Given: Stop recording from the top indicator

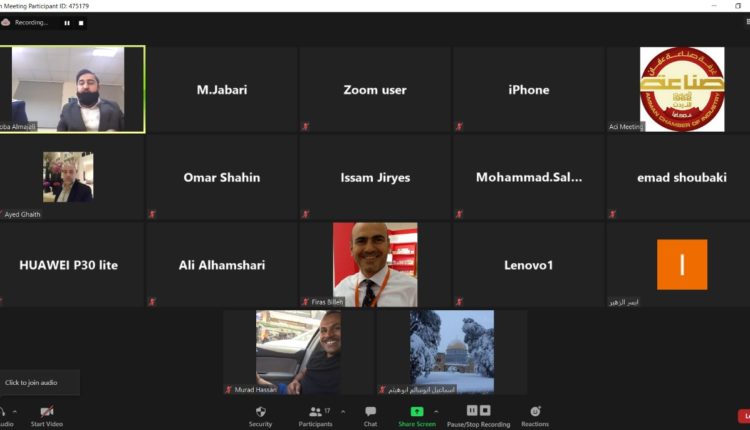Looking at the screenshot, I should pyautogui.click(x=81, y=22).
